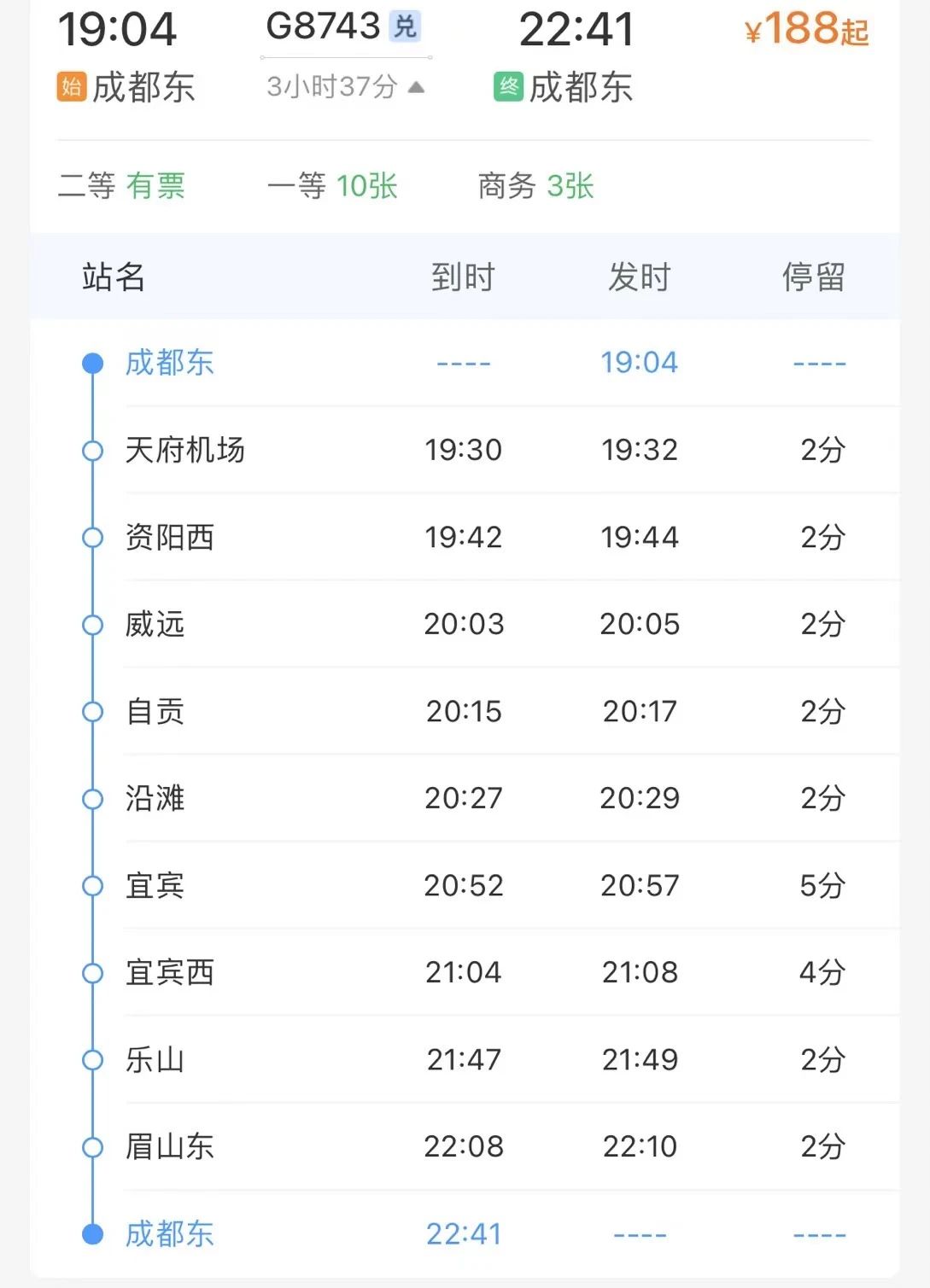This screenshot has width=930, height=1288.
Task: Collapse the stop list via 3小时37分 arrow
Action: click(416, 87)
